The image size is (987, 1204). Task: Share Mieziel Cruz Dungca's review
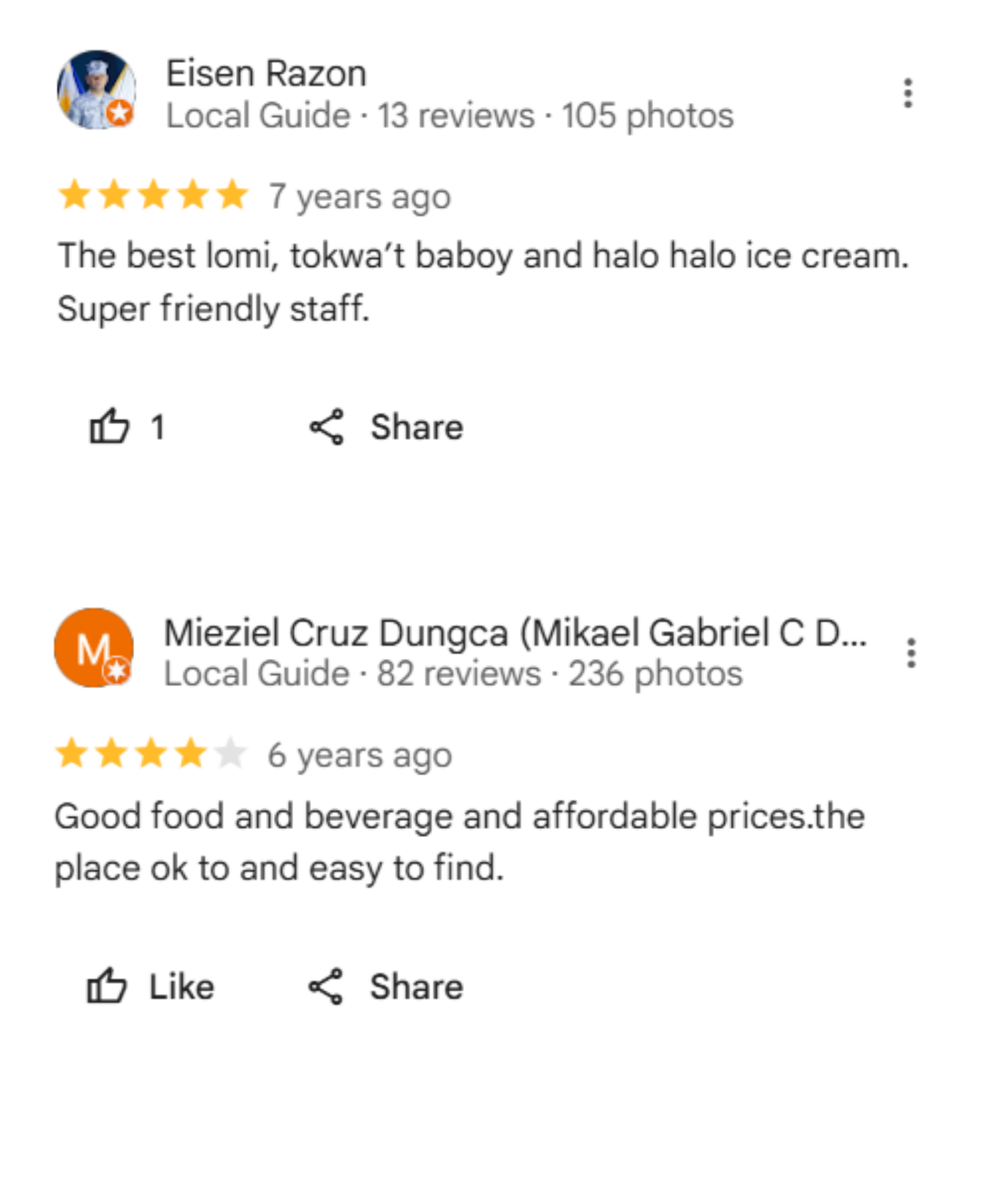pyautogui.click(x=386, y=987)
